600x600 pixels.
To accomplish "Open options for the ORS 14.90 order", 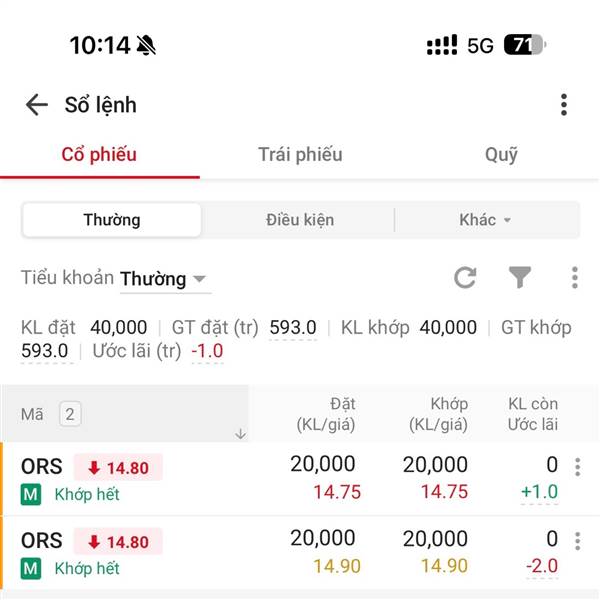I will (x=577, y=541).
